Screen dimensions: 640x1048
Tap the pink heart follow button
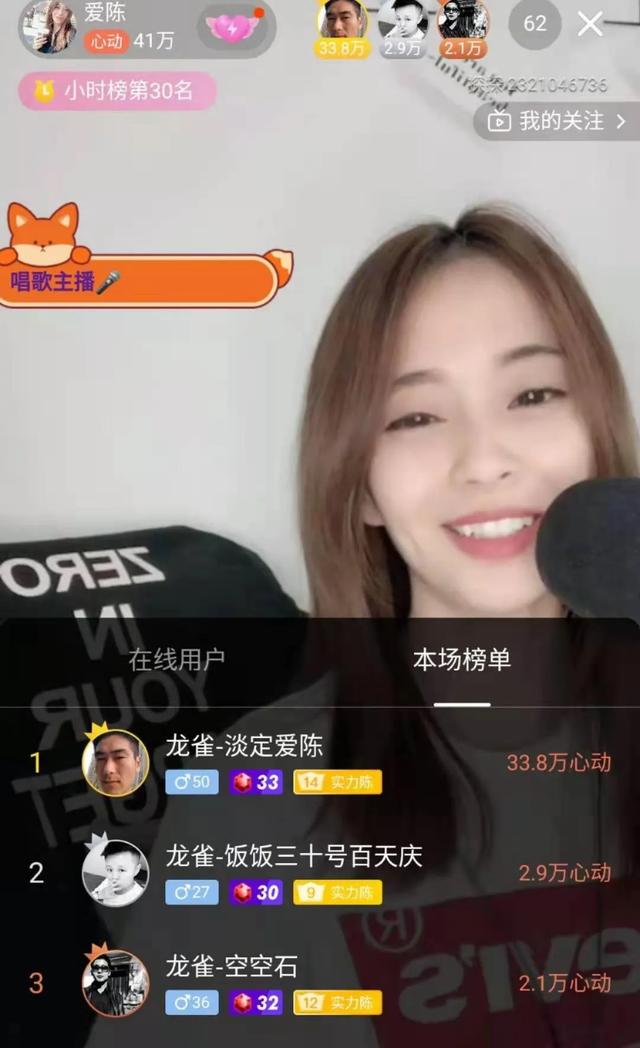pyautogui.click(x=233, y=27)
